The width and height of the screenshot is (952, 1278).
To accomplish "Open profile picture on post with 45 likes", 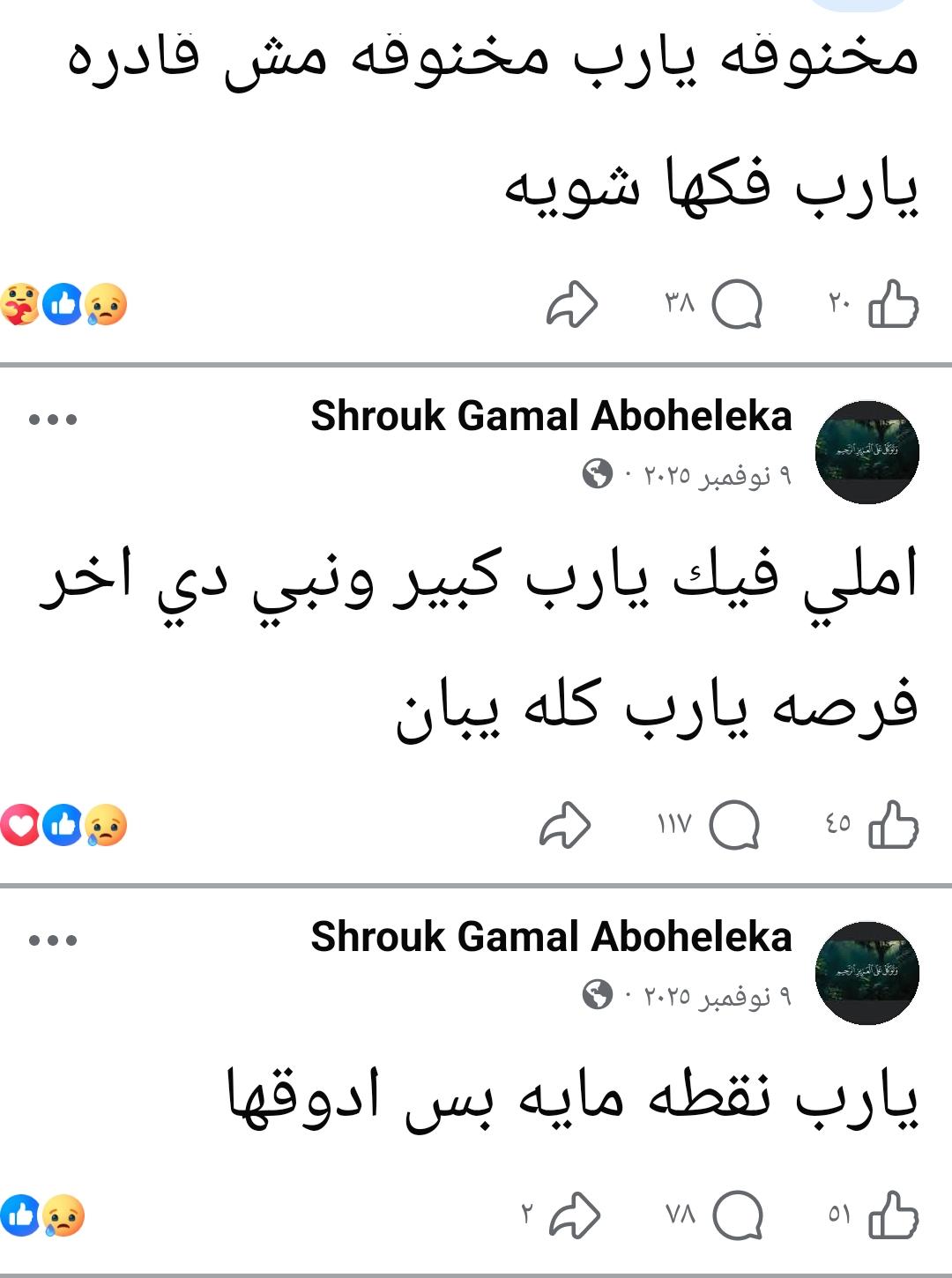I will [x=866, y=452].
